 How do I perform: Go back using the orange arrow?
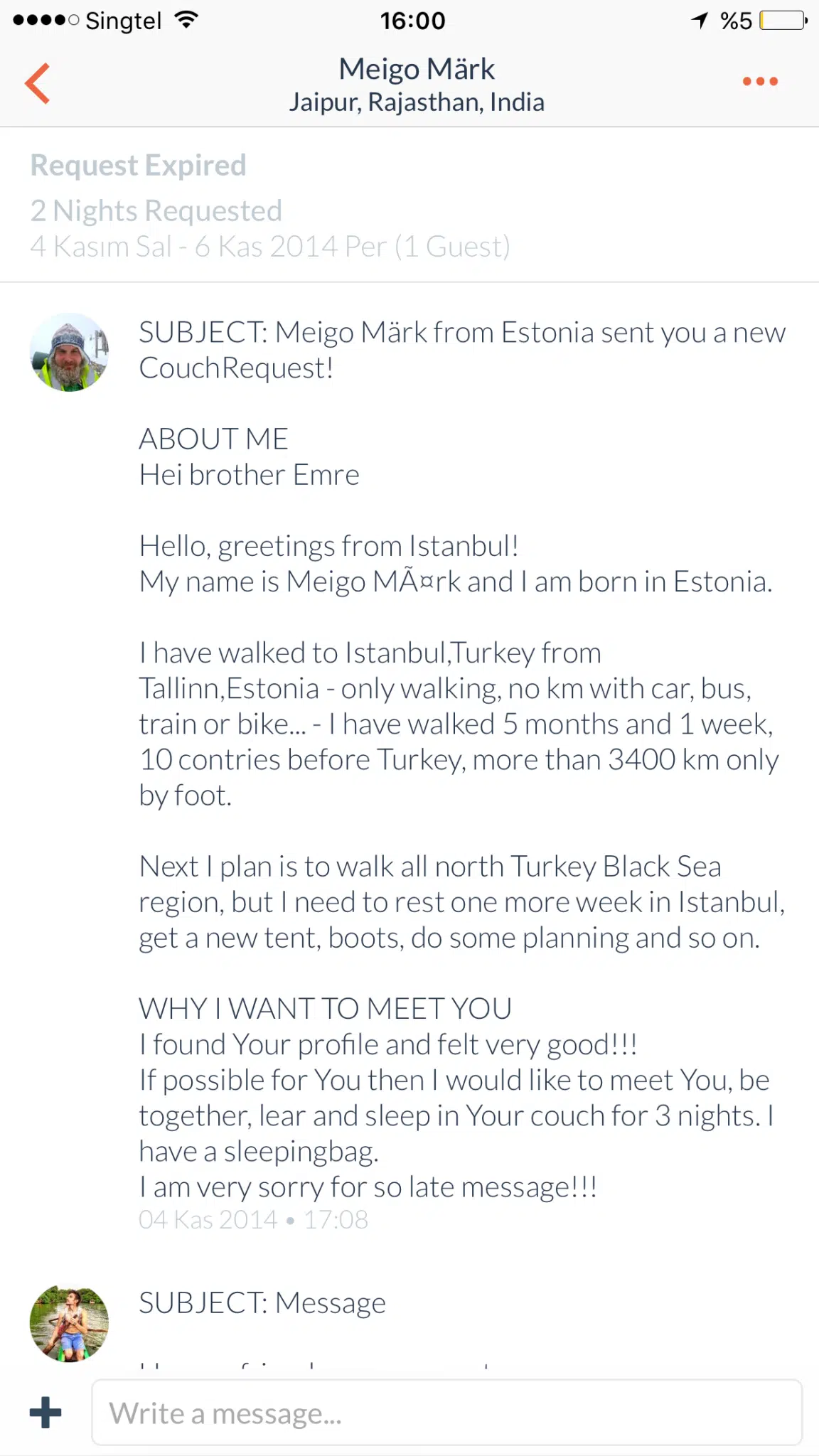38,83
